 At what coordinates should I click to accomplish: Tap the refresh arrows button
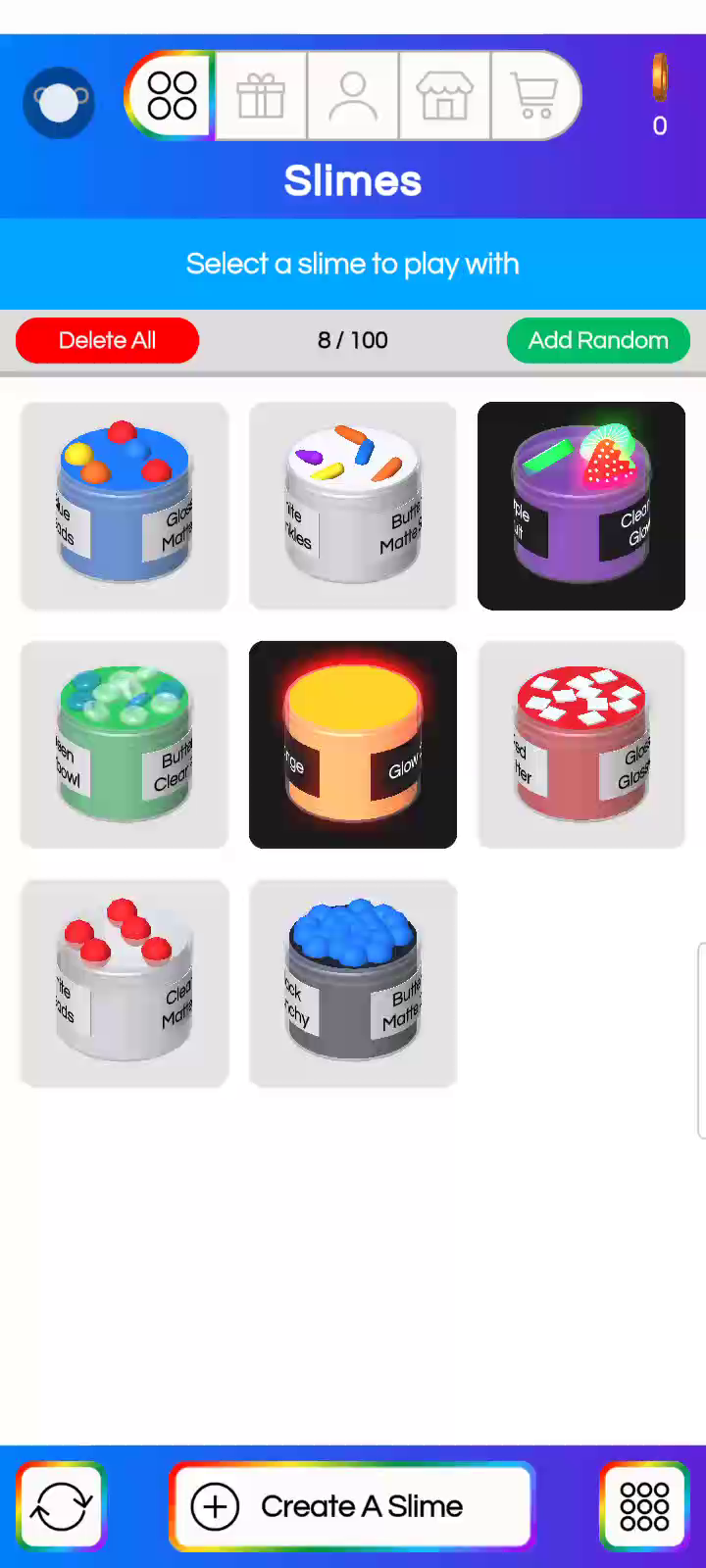click(x=61, y=1506)
